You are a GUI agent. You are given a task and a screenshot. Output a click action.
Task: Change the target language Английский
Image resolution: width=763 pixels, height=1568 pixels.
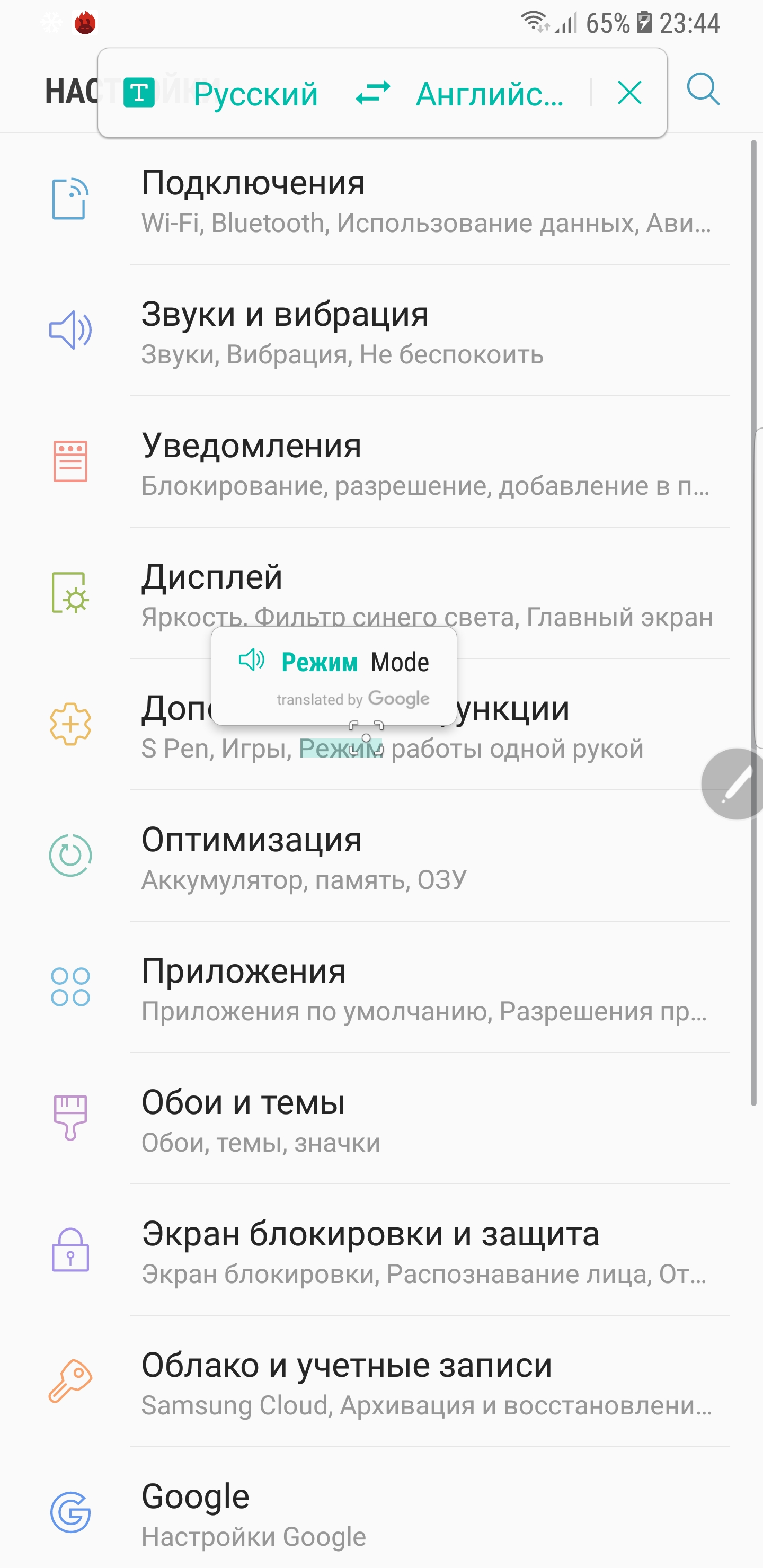point(490,94)
